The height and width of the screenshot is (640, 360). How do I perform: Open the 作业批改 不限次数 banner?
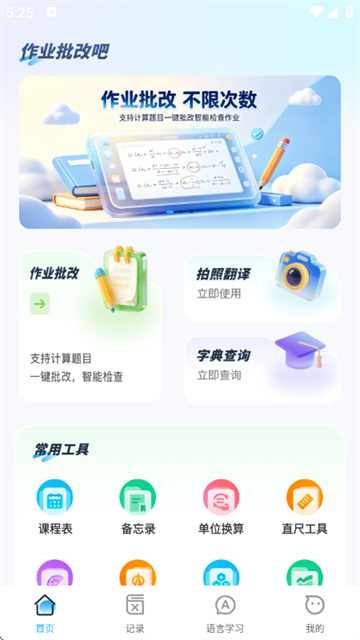180,152
